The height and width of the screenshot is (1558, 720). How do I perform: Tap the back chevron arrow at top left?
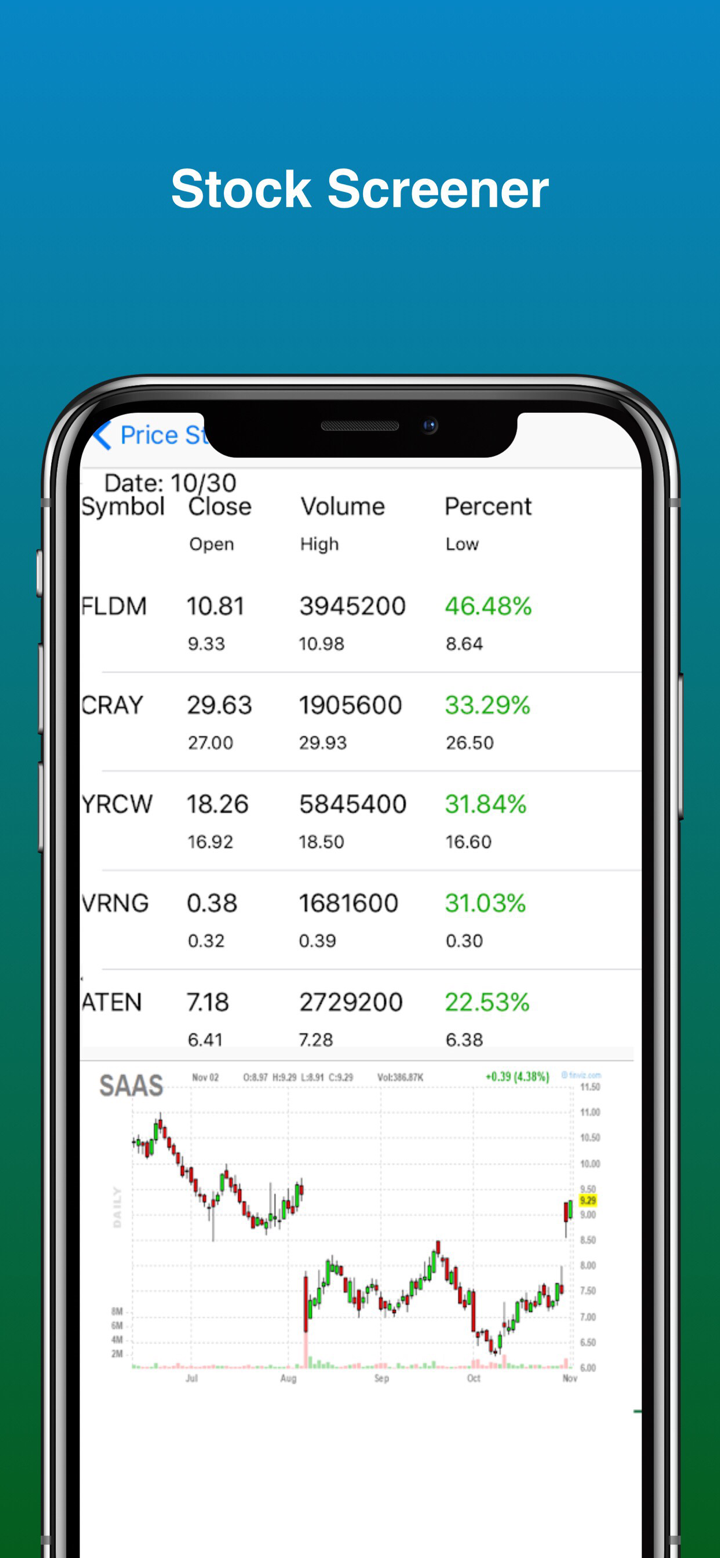[103, 436]
